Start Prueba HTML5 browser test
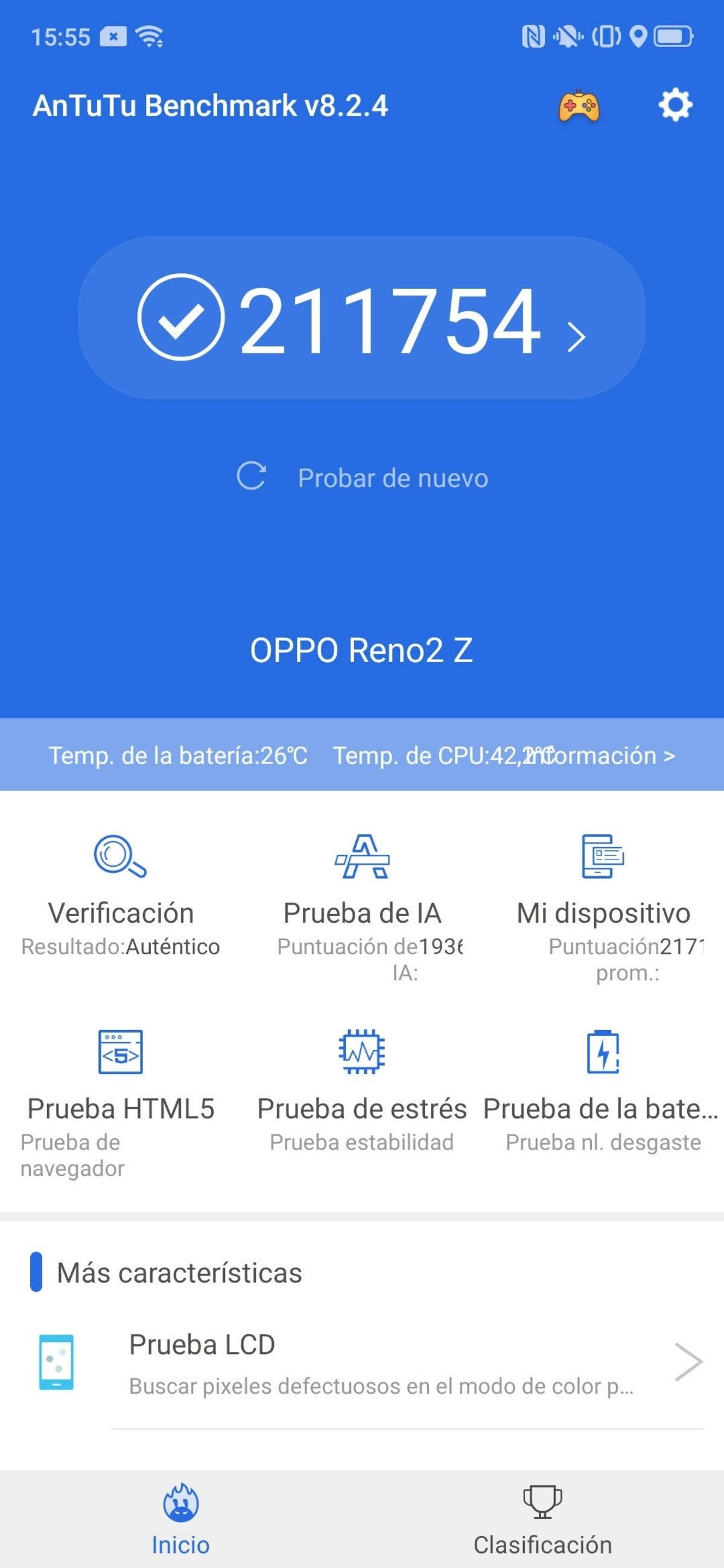This screenshot has width=724, height=1568. click(121, 1090)
